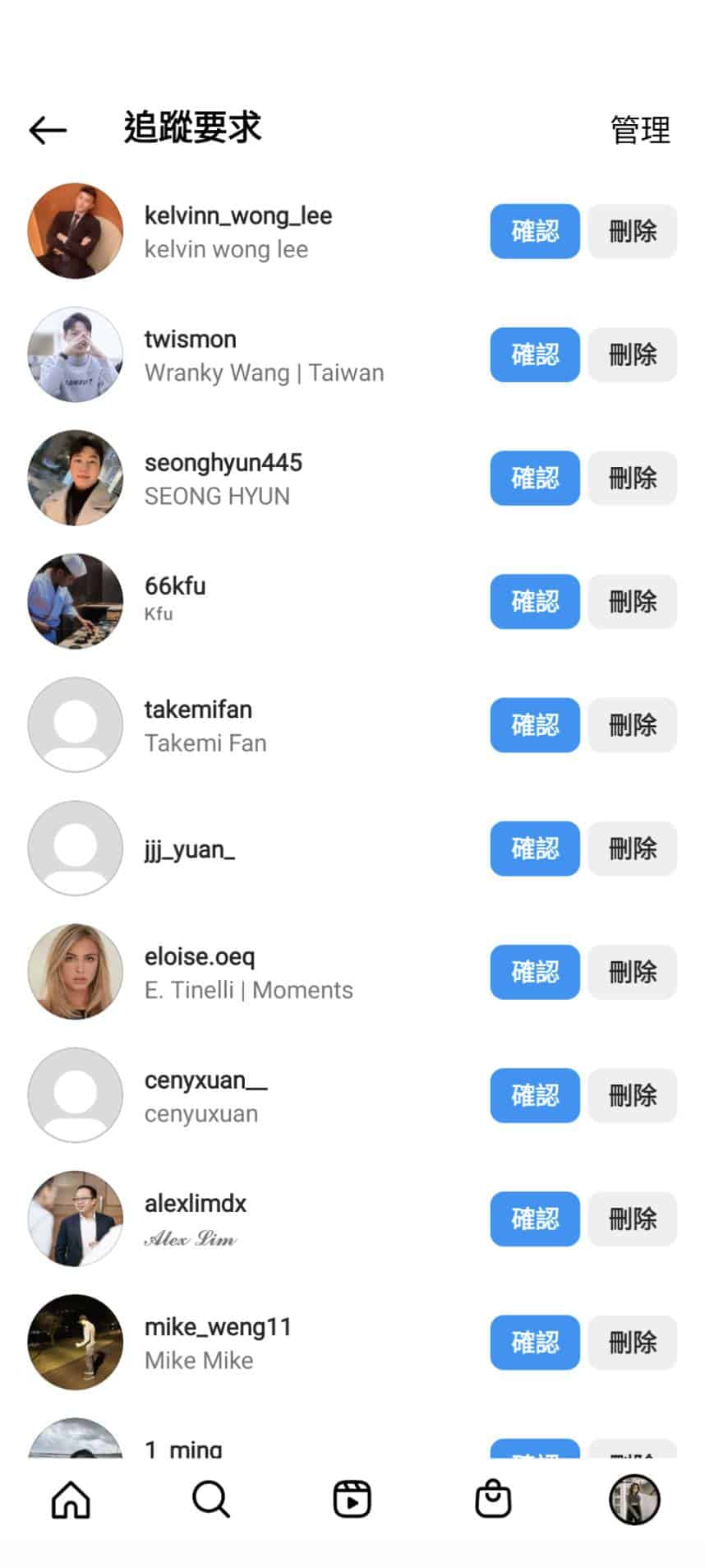Open the Shop tab
The width and height of the screenshot is (705, 1568).
493,1499
